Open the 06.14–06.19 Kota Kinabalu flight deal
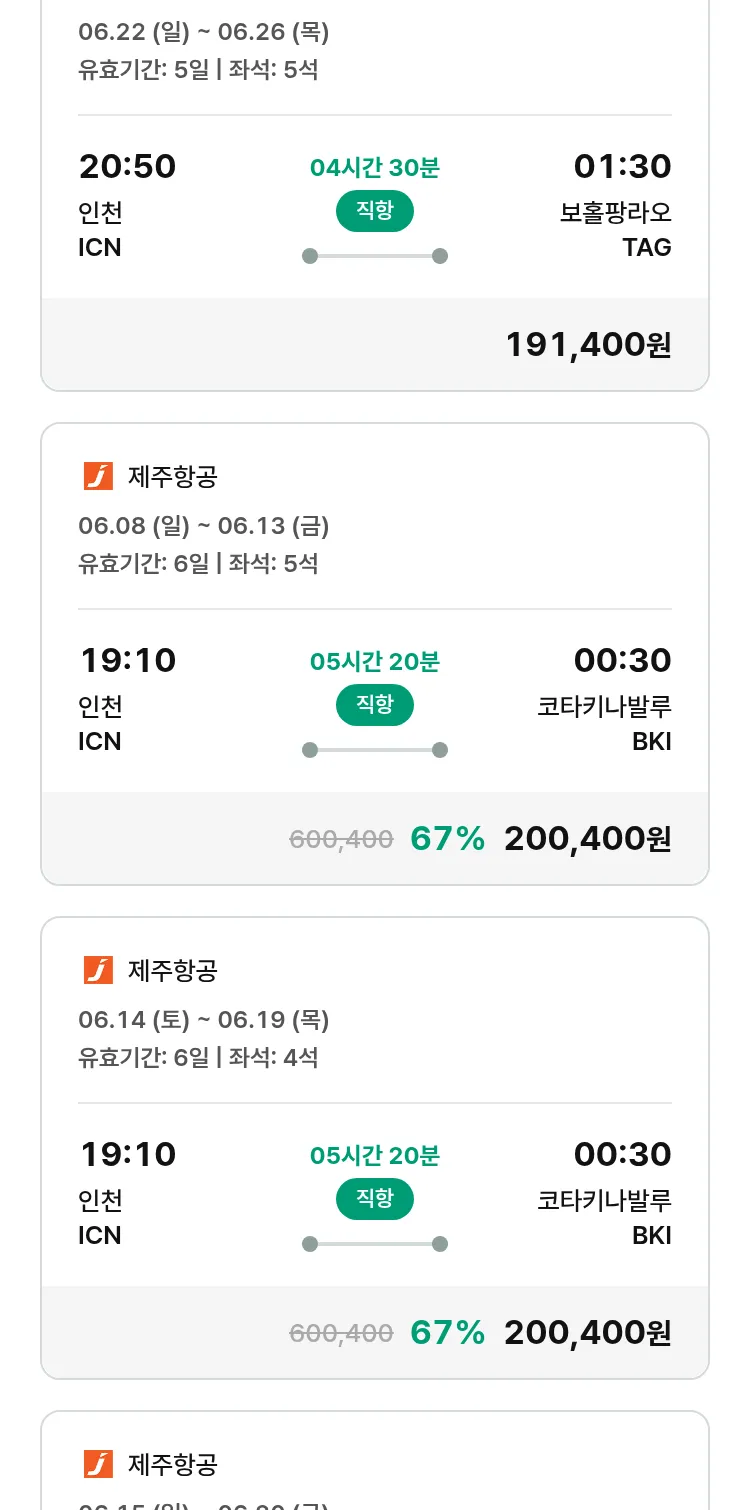750x1510 pixels. tap(375, 1148)
